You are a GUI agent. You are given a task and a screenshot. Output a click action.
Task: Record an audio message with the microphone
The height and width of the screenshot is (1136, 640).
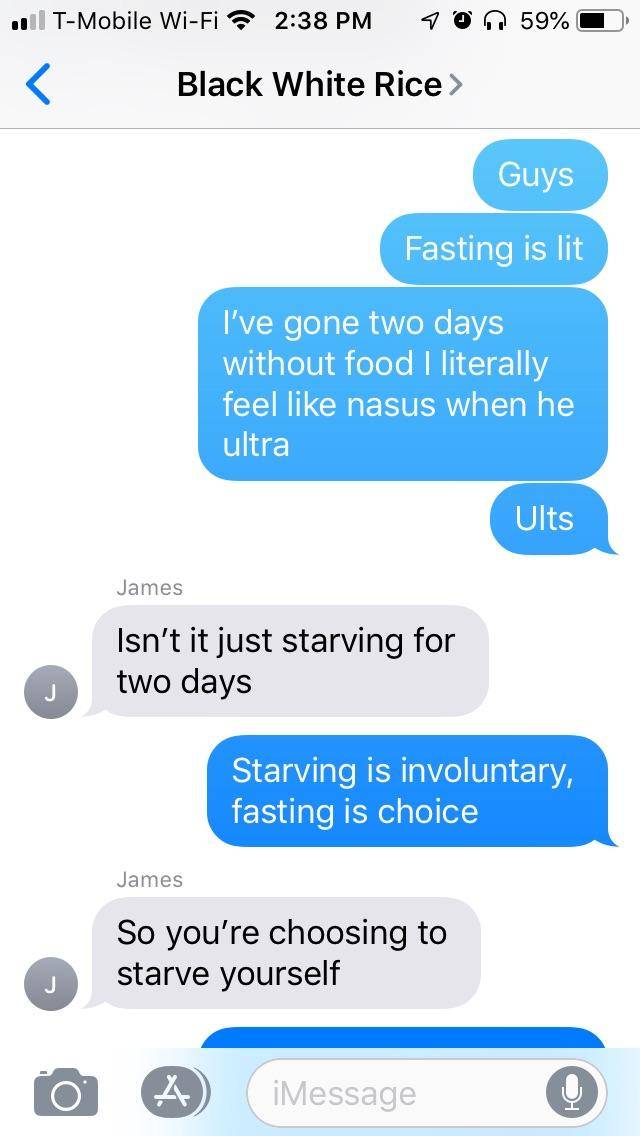[572, 1093]
